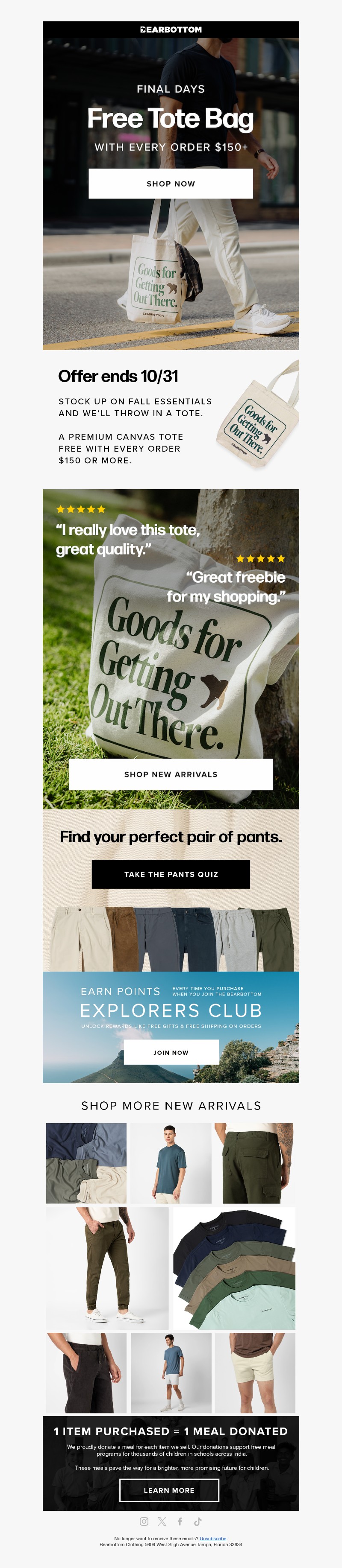Take the pants quiz
342x1568 pixels.
pyautogui.click(x=171, y=874)
